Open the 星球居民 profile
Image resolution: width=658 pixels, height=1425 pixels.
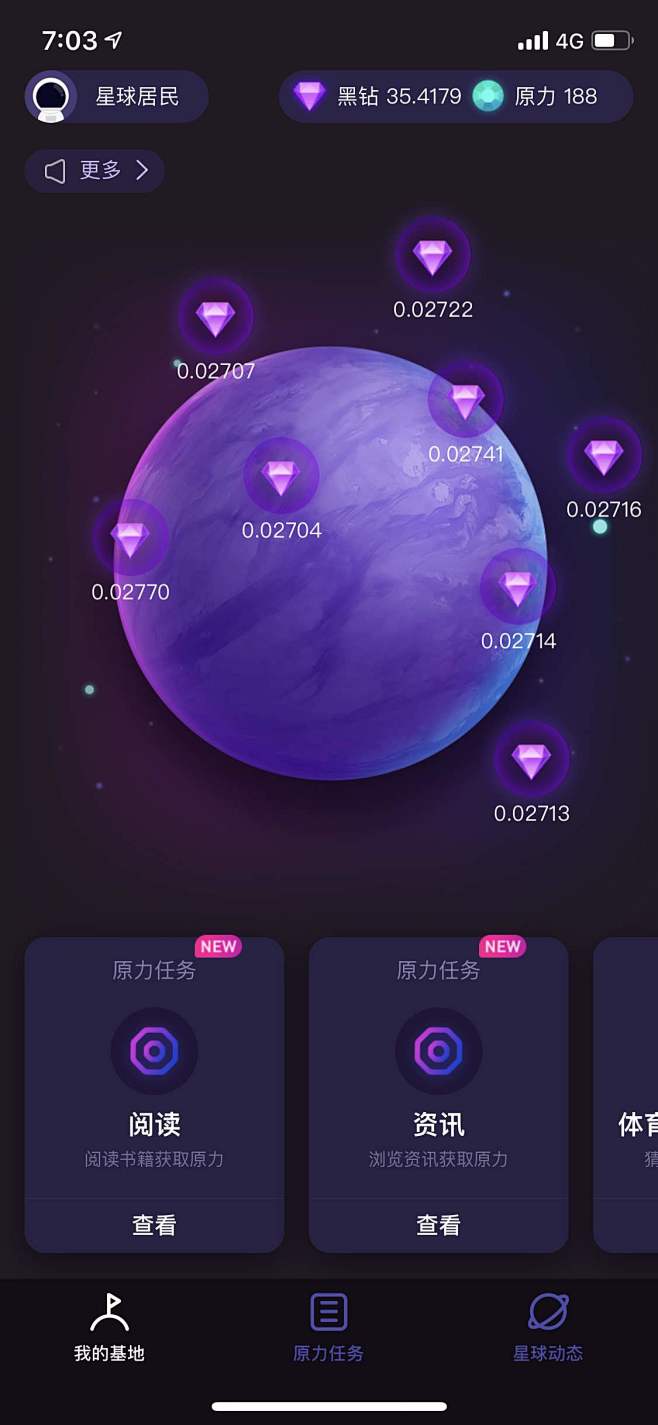click(116, 97)
